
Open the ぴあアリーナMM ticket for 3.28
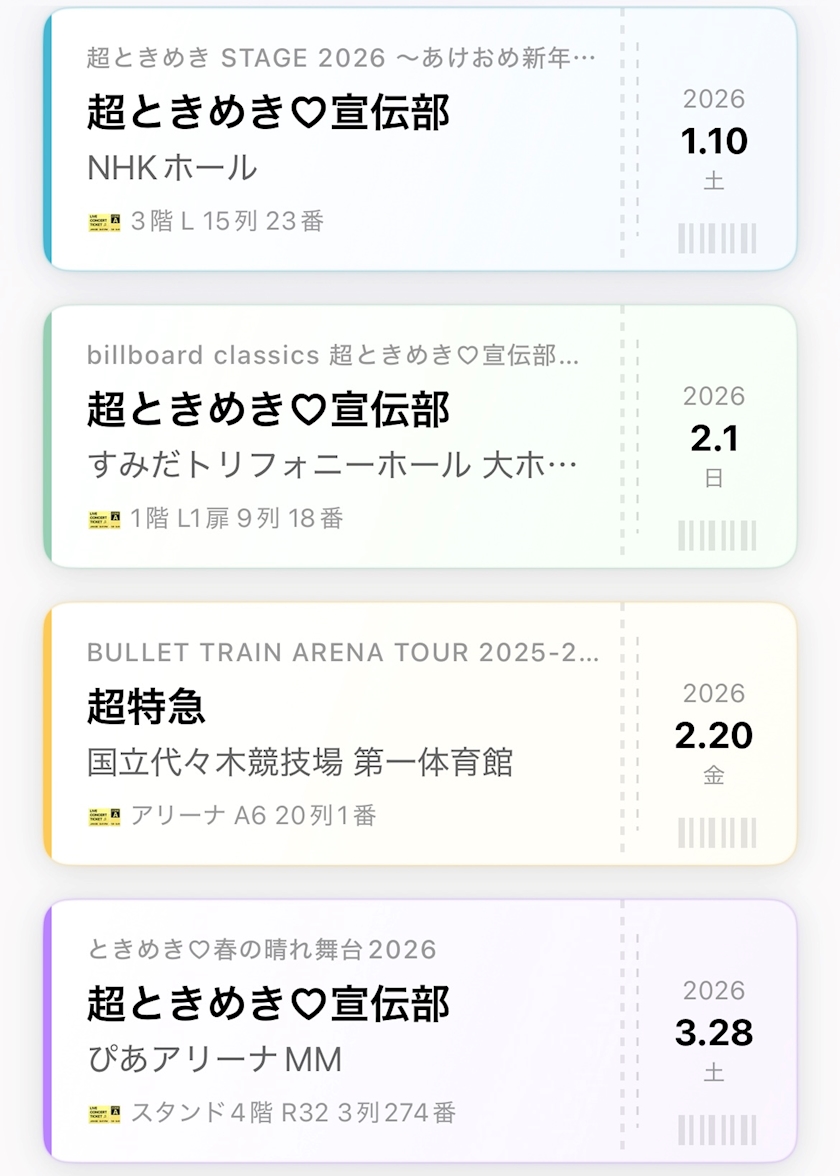tap(420, 1030)
